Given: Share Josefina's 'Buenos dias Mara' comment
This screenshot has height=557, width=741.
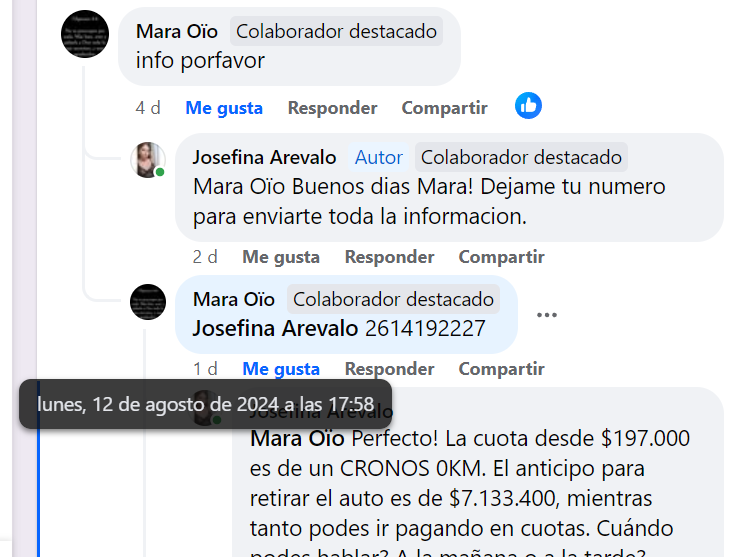Looking at the screenshot, I should 501,257.
